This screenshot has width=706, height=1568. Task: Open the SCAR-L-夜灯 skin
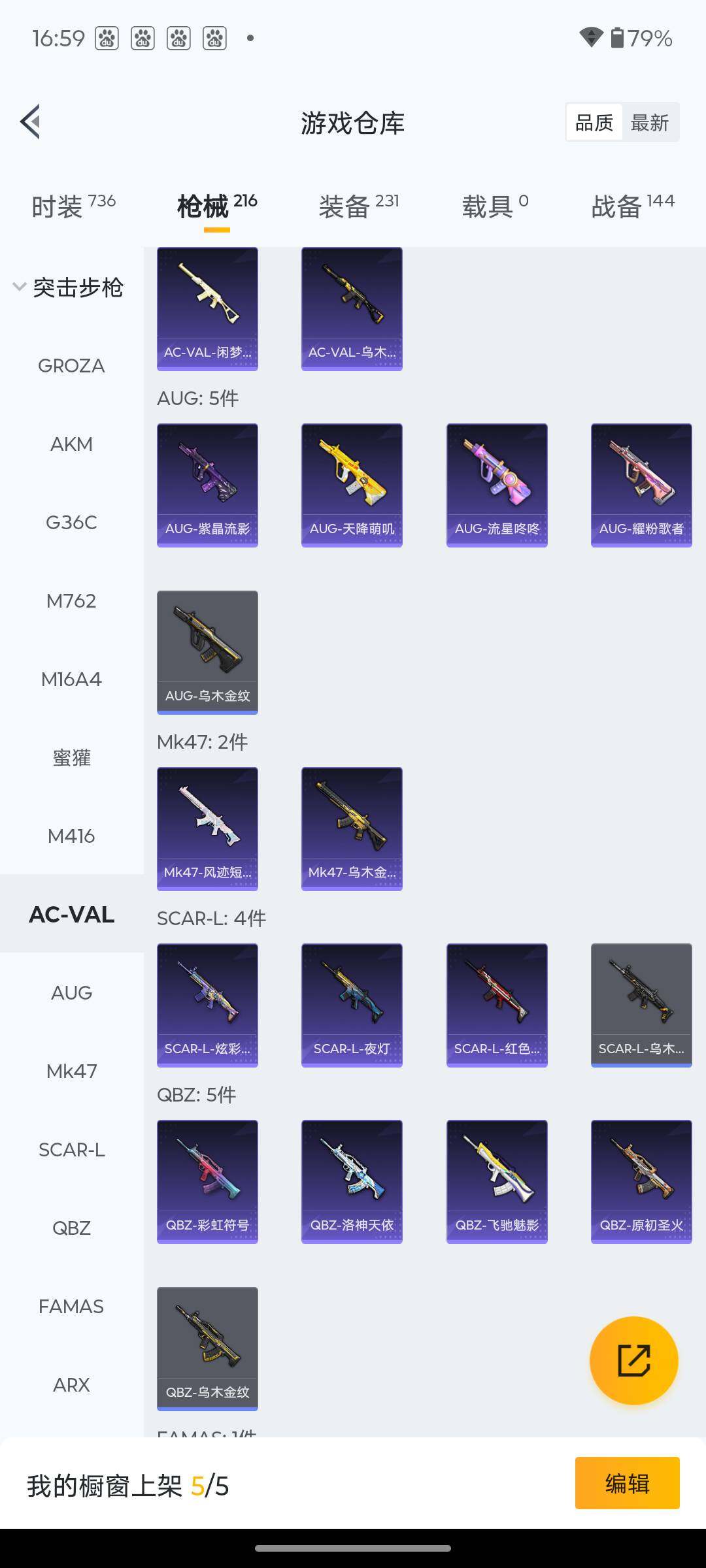(352, 1005)
